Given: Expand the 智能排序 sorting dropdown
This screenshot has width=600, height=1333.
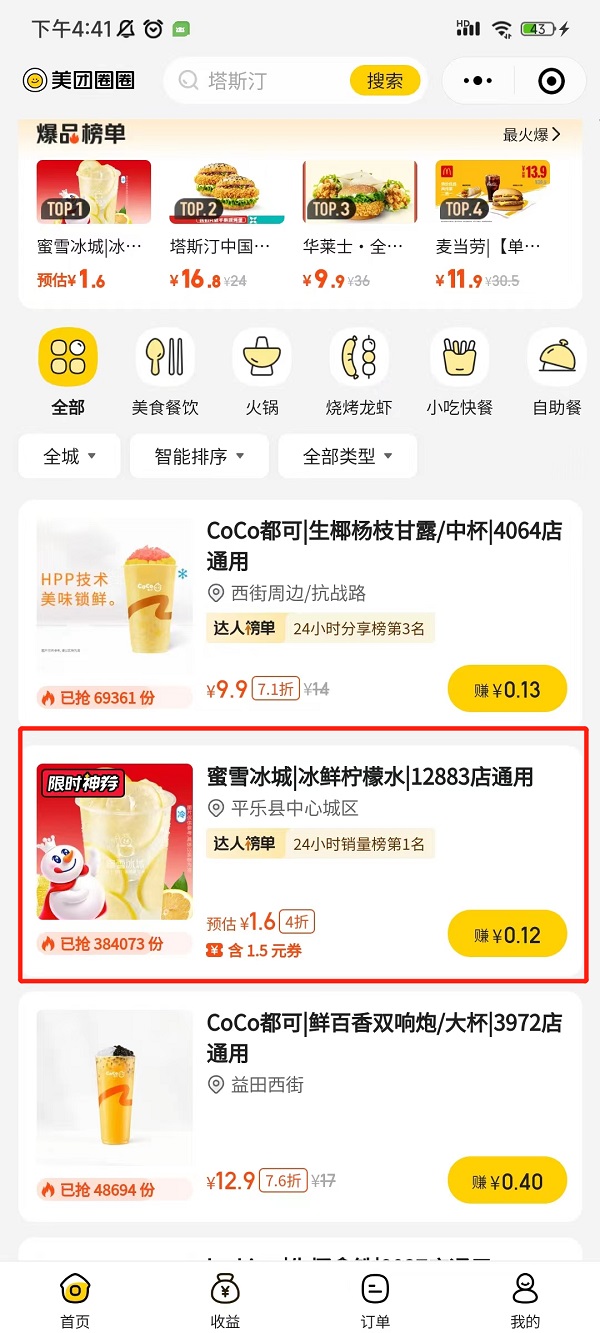Looking at the screenshot, I should tap(199, 456).
